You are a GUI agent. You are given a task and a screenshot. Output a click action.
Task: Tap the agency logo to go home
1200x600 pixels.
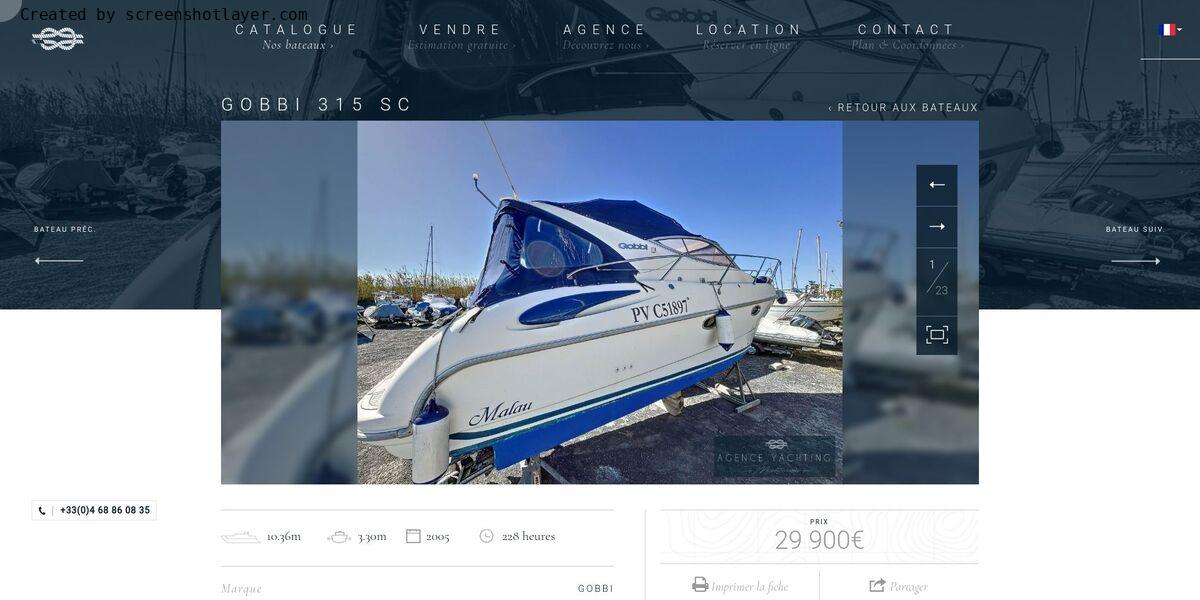[58, 39]
